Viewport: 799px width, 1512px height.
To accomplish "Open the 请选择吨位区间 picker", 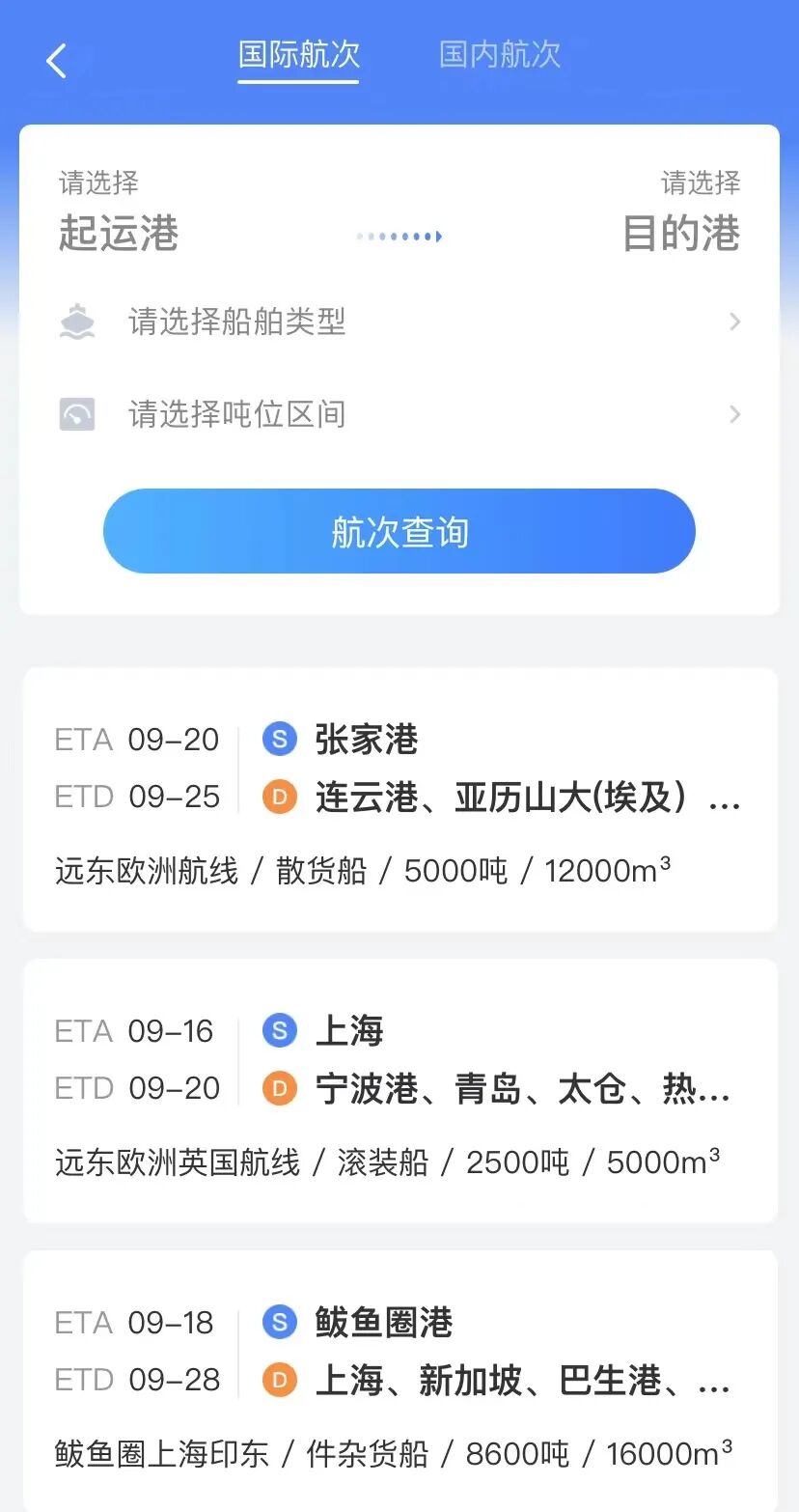I will click(399, 414).
